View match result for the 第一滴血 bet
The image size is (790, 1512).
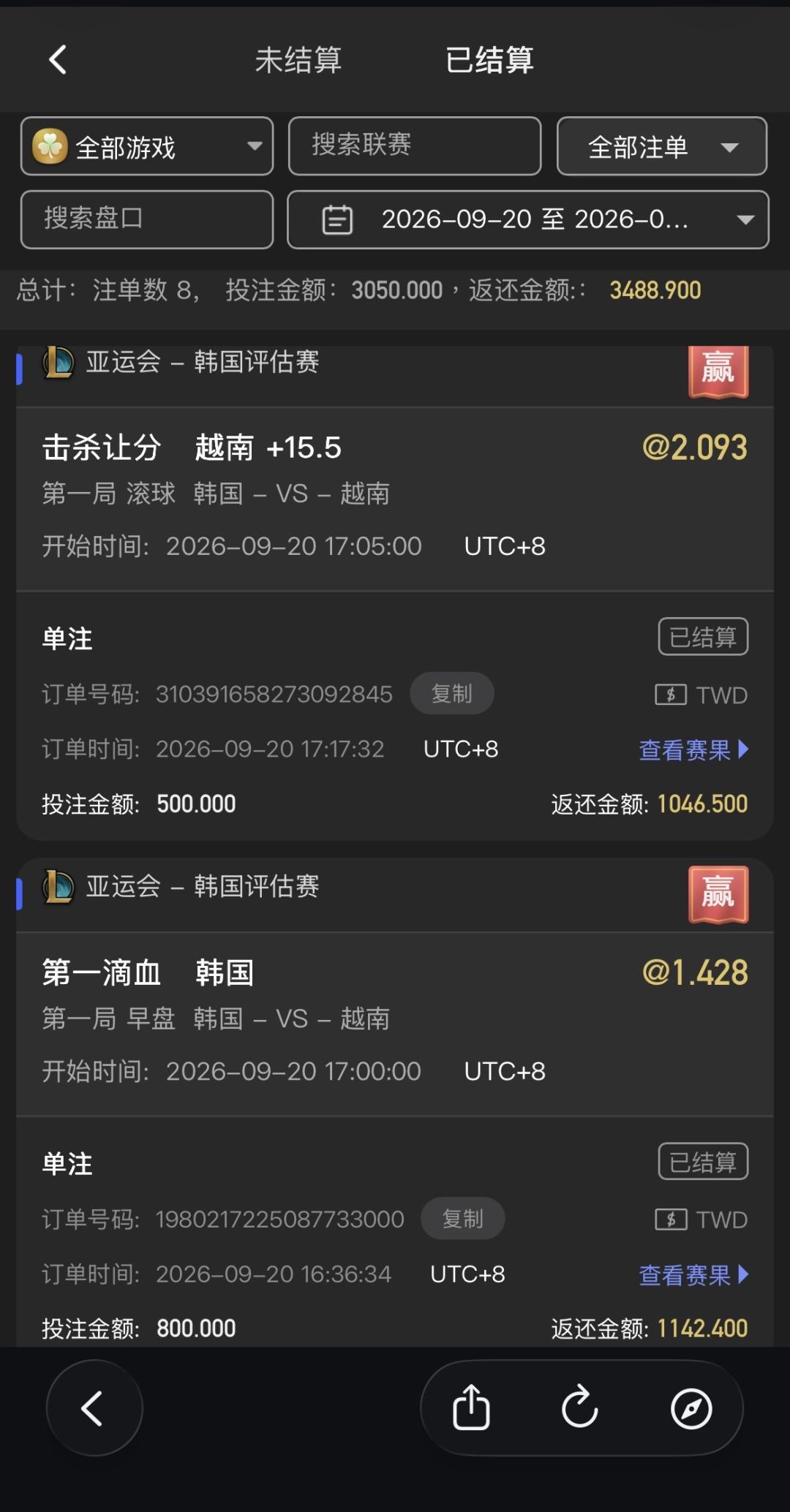[x=693, y=1274]
